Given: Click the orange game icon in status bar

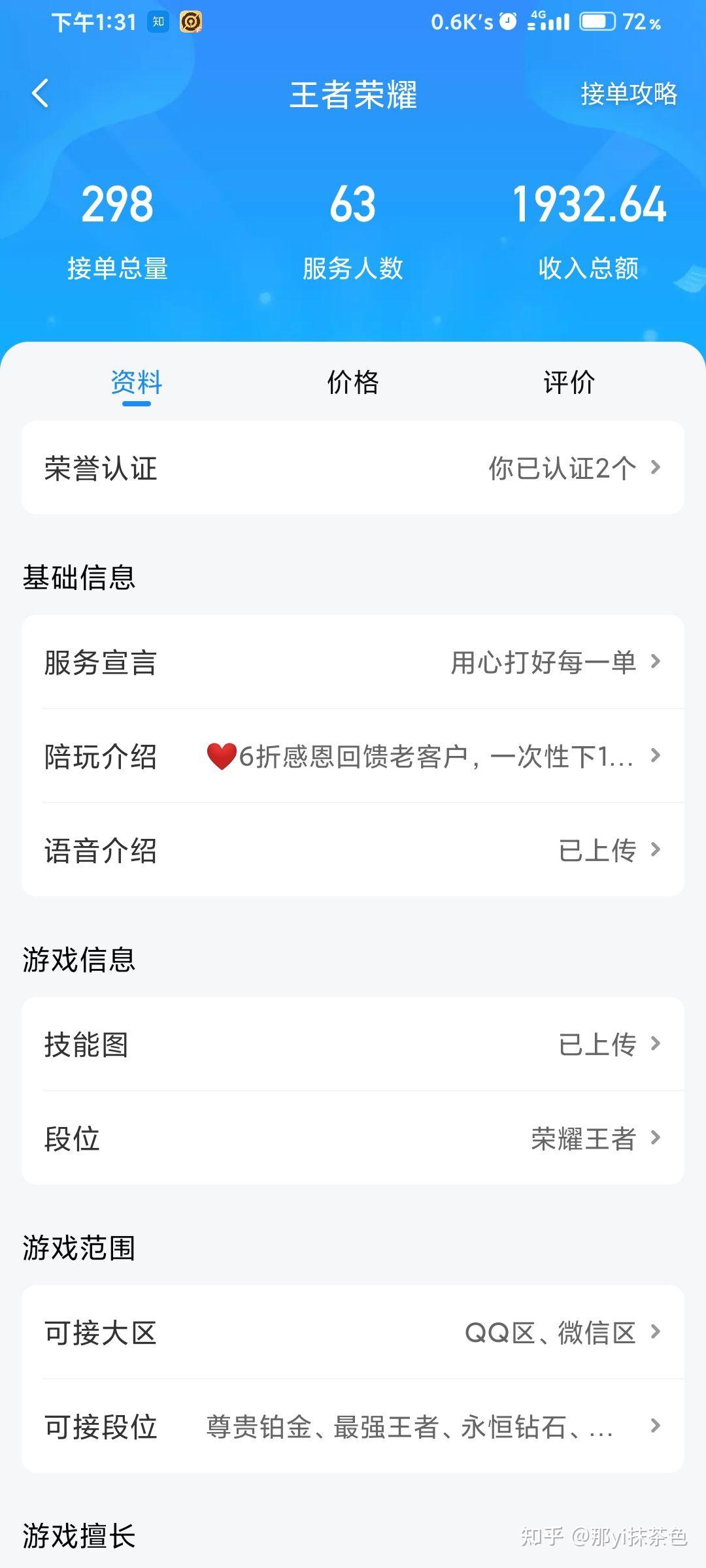Looking at the screenshot, I should point(190,22).
